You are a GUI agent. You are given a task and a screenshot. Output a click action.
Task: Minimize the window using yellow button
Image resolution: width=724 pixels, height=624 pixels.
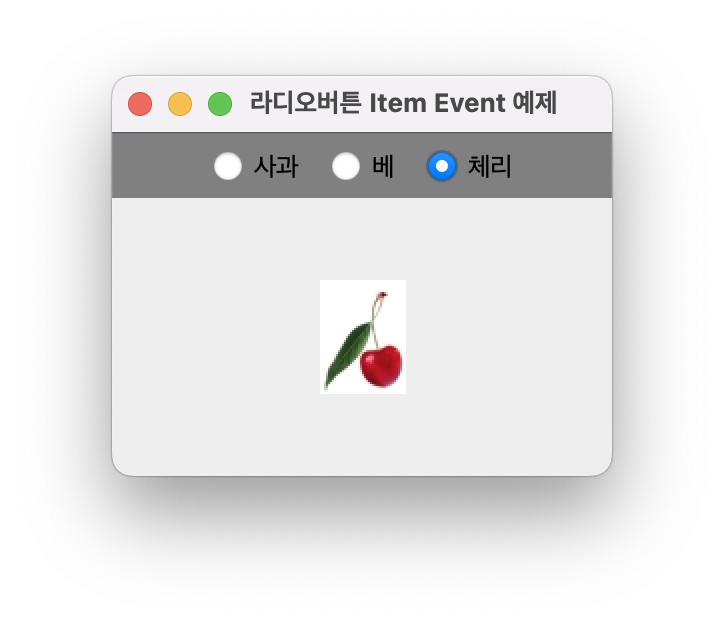pos(180,104)
